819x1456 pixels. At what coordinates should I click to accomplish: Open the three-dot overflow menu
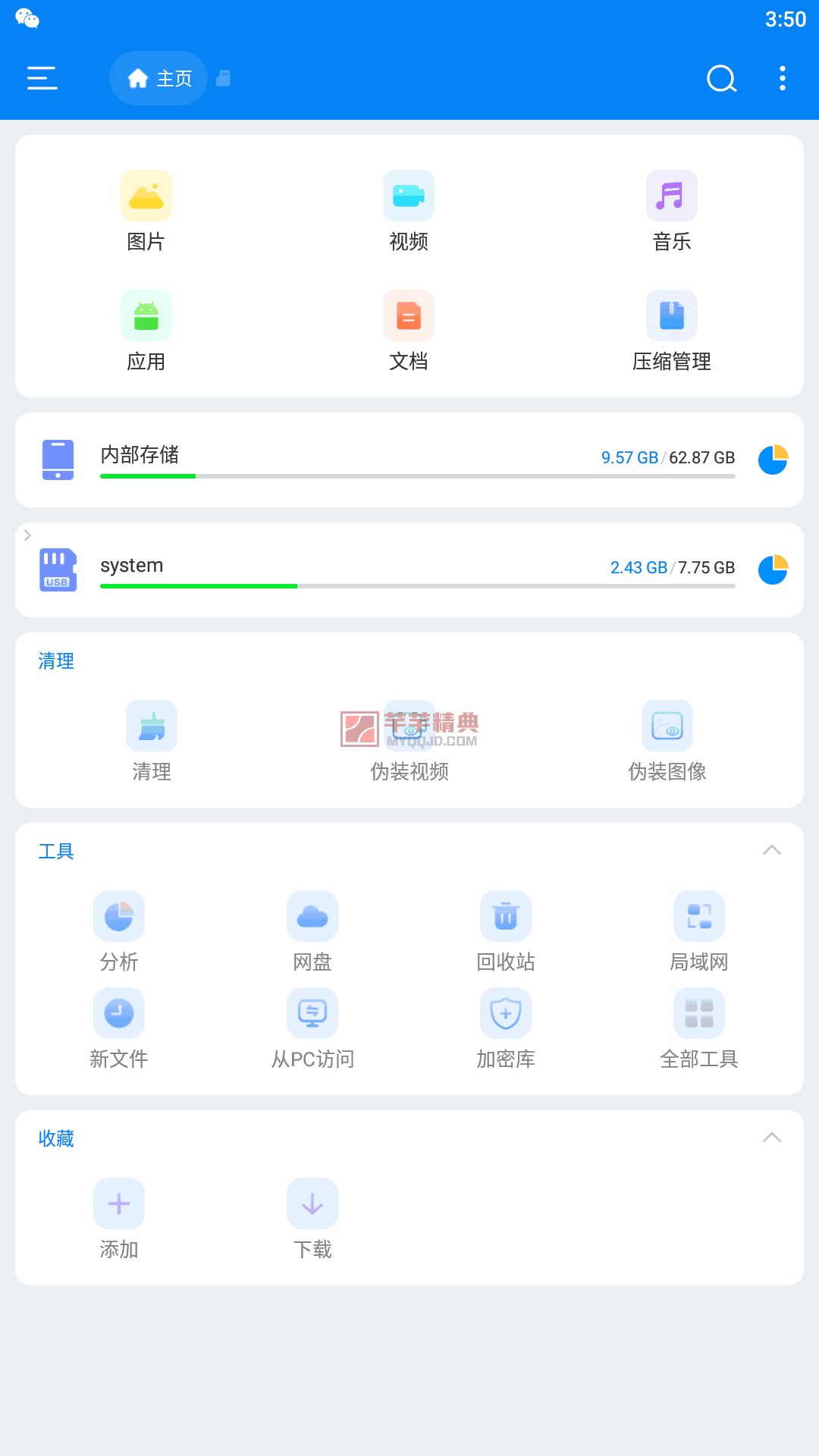[x=783, y=78]
